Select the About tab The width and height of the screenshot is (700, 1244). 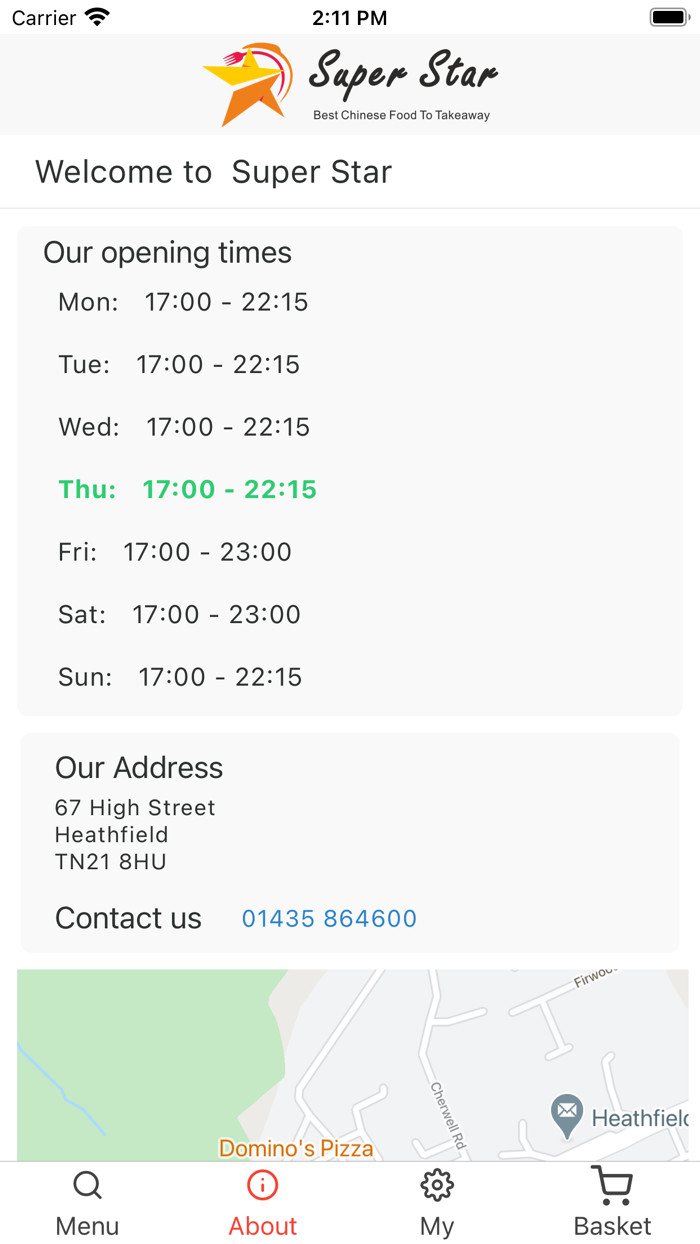(262, 1203)
